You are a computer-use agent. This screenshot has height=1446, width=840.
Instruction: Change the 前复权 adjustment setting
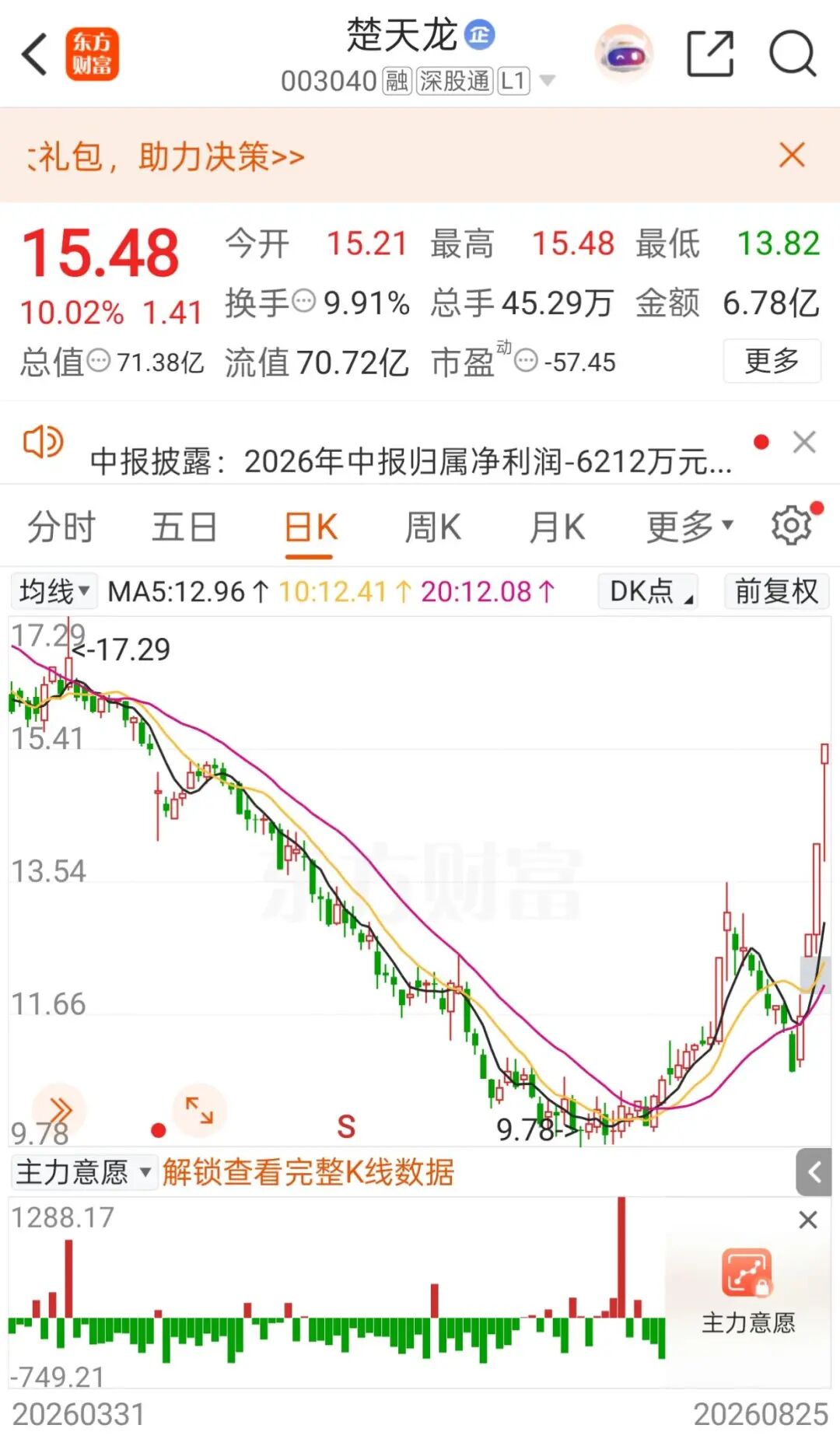pyautogui.click(x=776, y=592)
